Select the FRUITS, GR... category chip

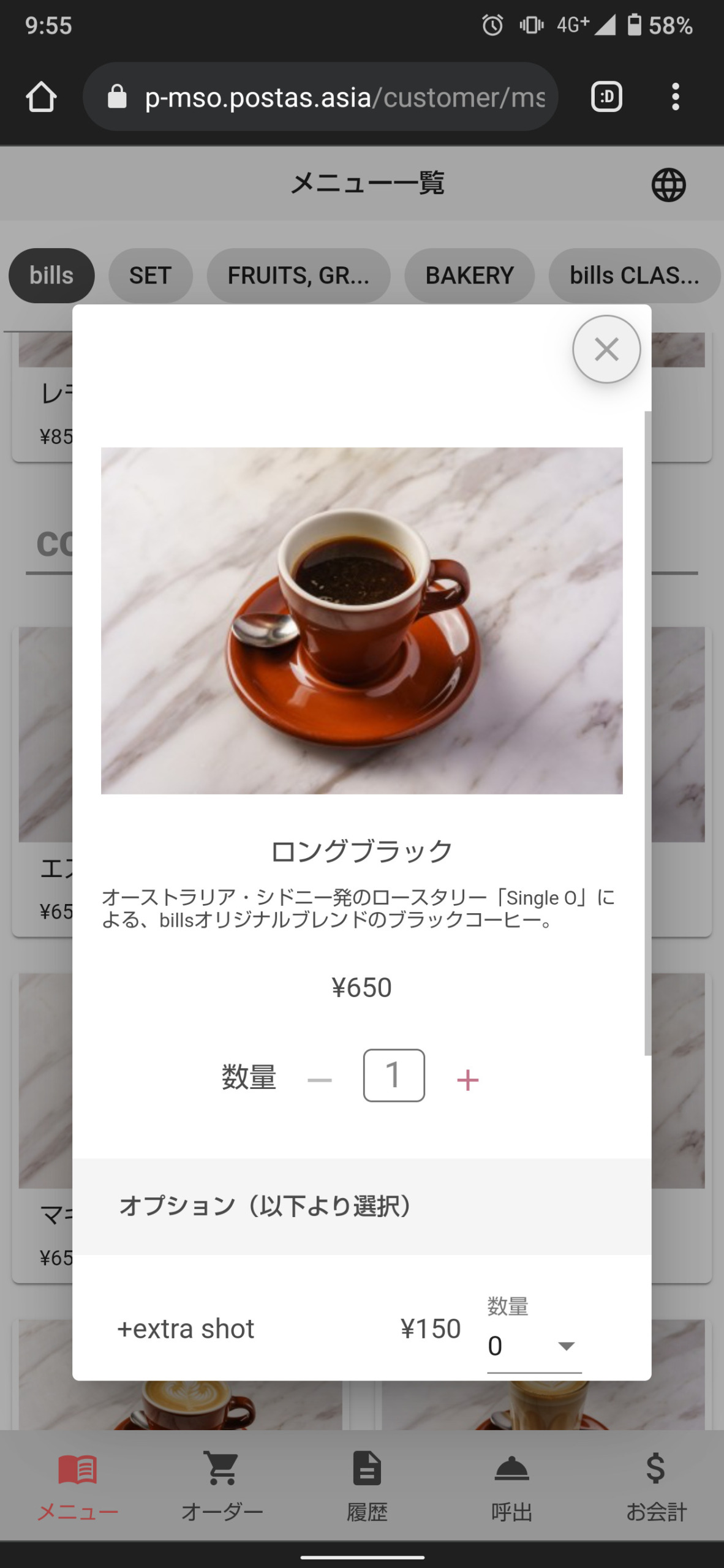pyautogui.click(x=298, y=276)
